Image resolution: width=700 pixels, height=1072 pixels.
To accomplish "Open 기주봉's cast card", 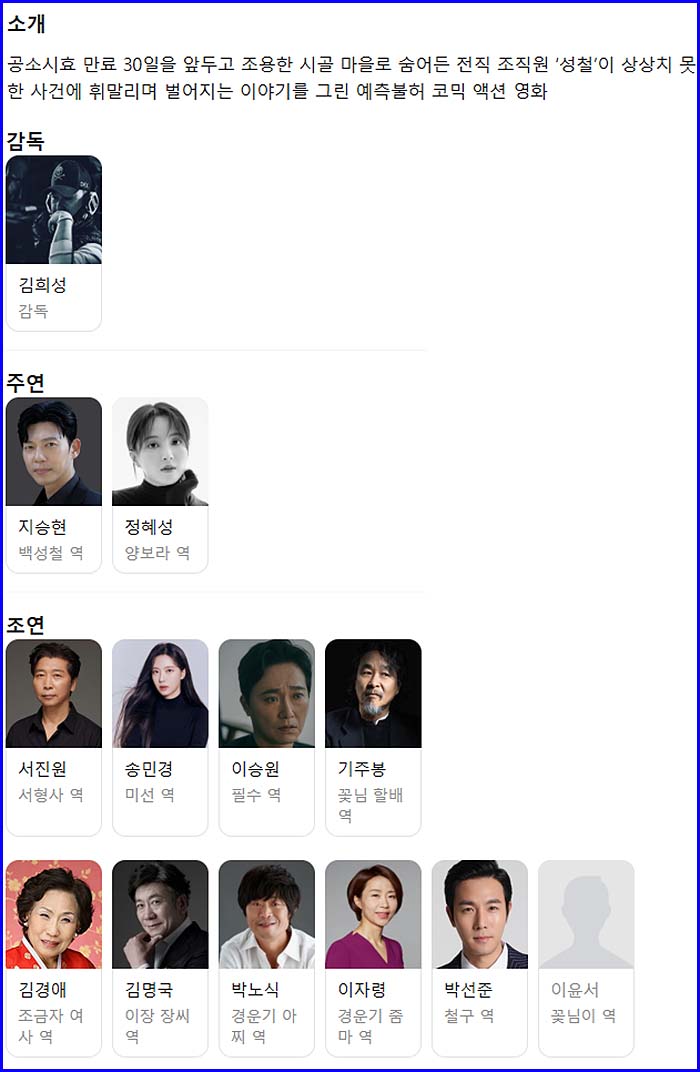I will pos(373,736).
